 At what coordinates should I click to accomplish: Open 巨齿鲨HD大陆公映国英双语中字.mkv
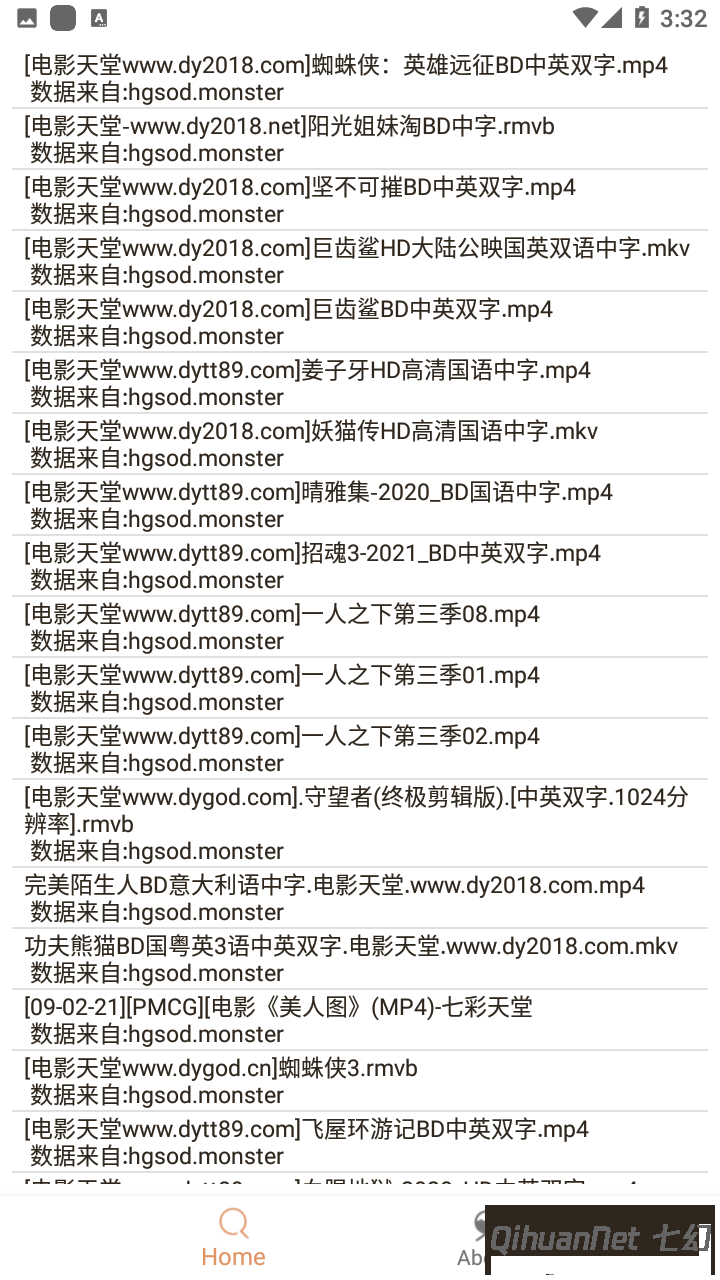[357, 261]
